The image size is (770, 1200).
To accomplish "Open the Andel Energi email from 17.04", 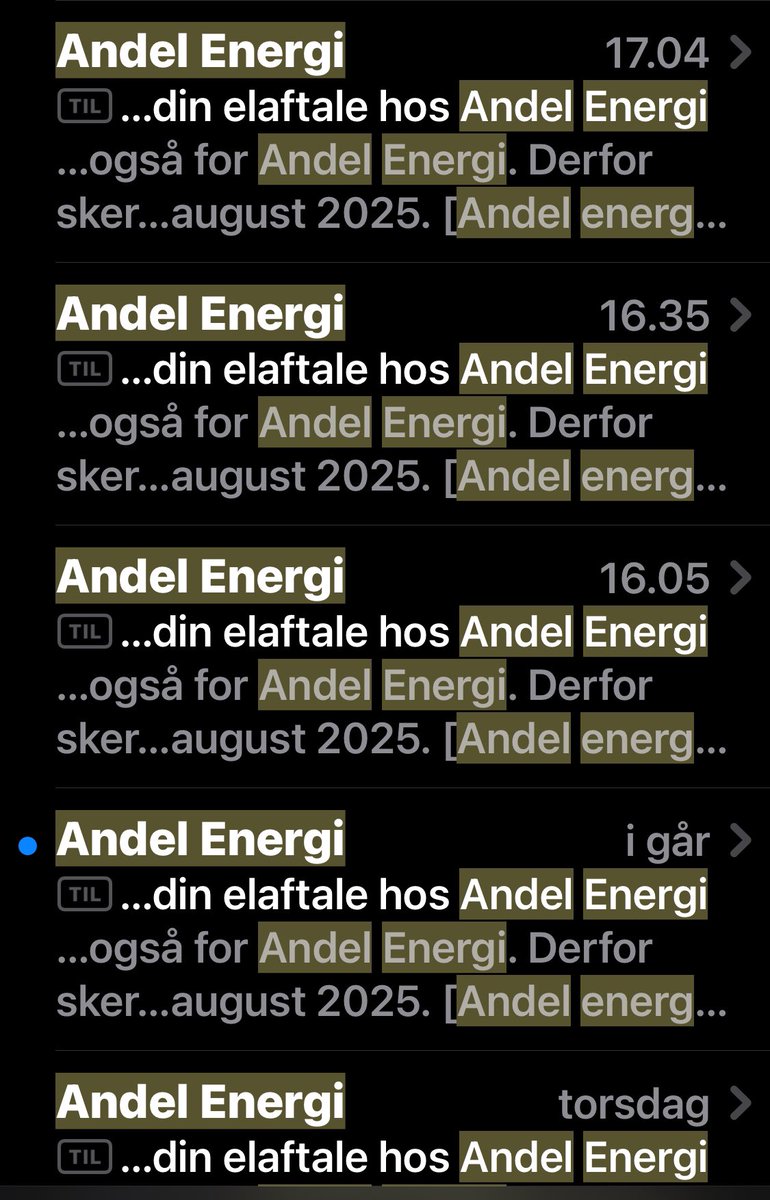I will [390, 135].
